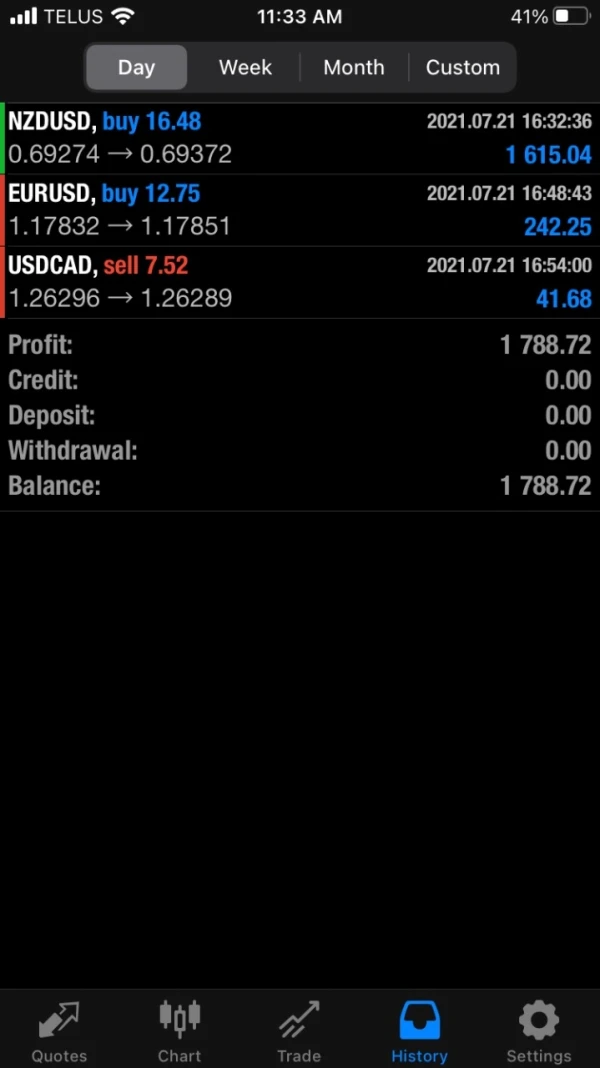View details of the EURUSD buy 12.75 trade
Image resolution: width=600 pixels, height=1068 pixels.
[x=300, y=210]
